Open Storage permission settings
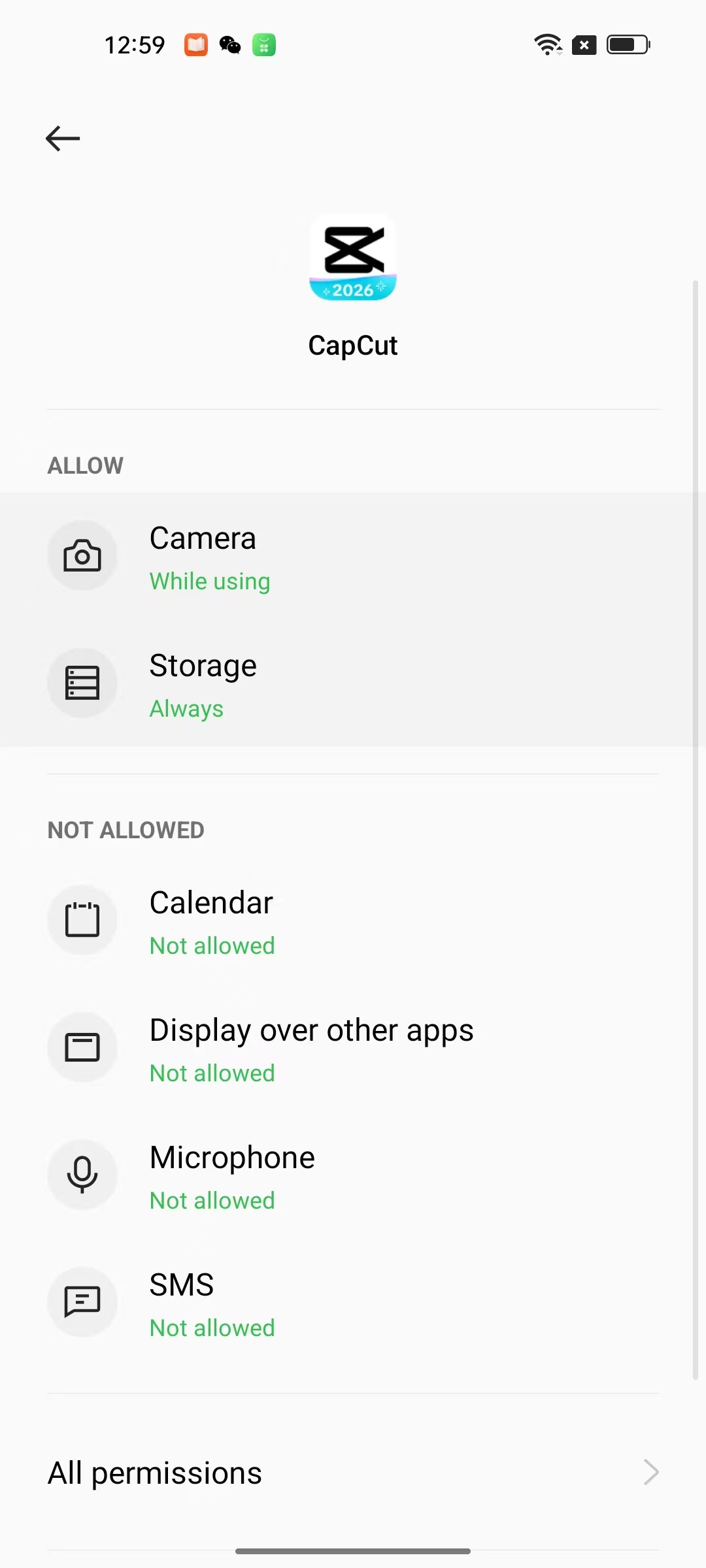The height and width of the screenshot is (1568, 706). (x=353, y=684)
